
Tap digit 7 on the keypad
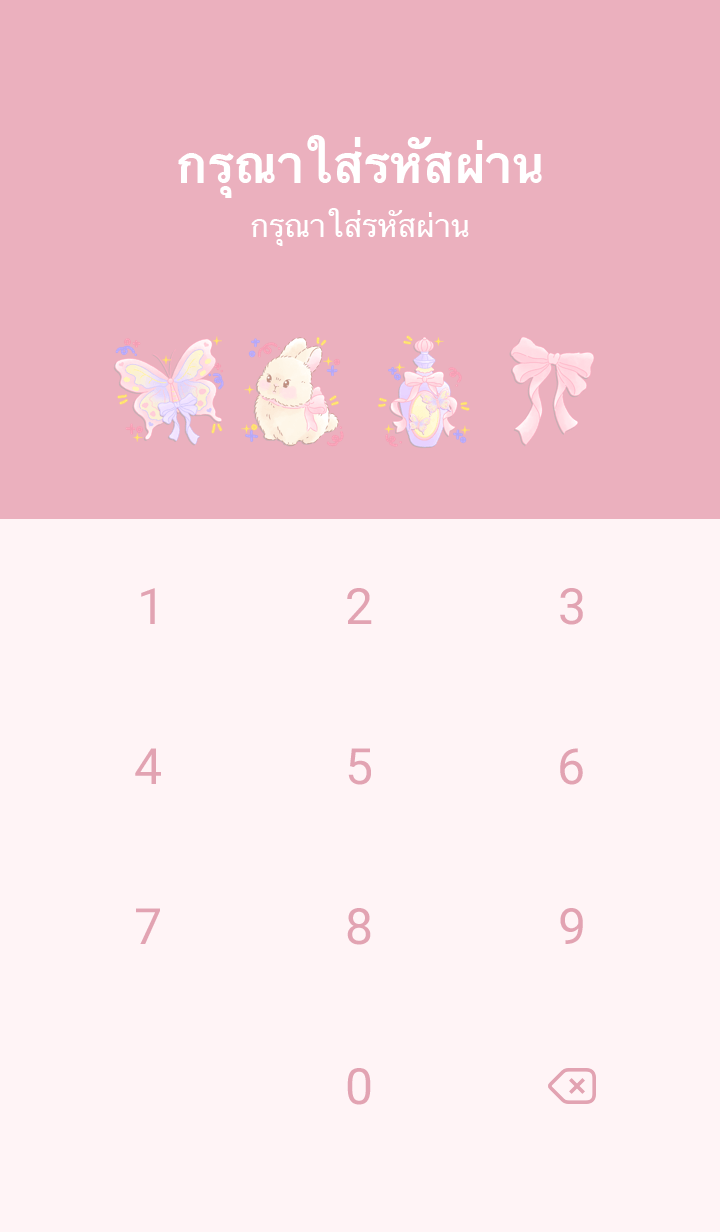click(x=148, y=927)
